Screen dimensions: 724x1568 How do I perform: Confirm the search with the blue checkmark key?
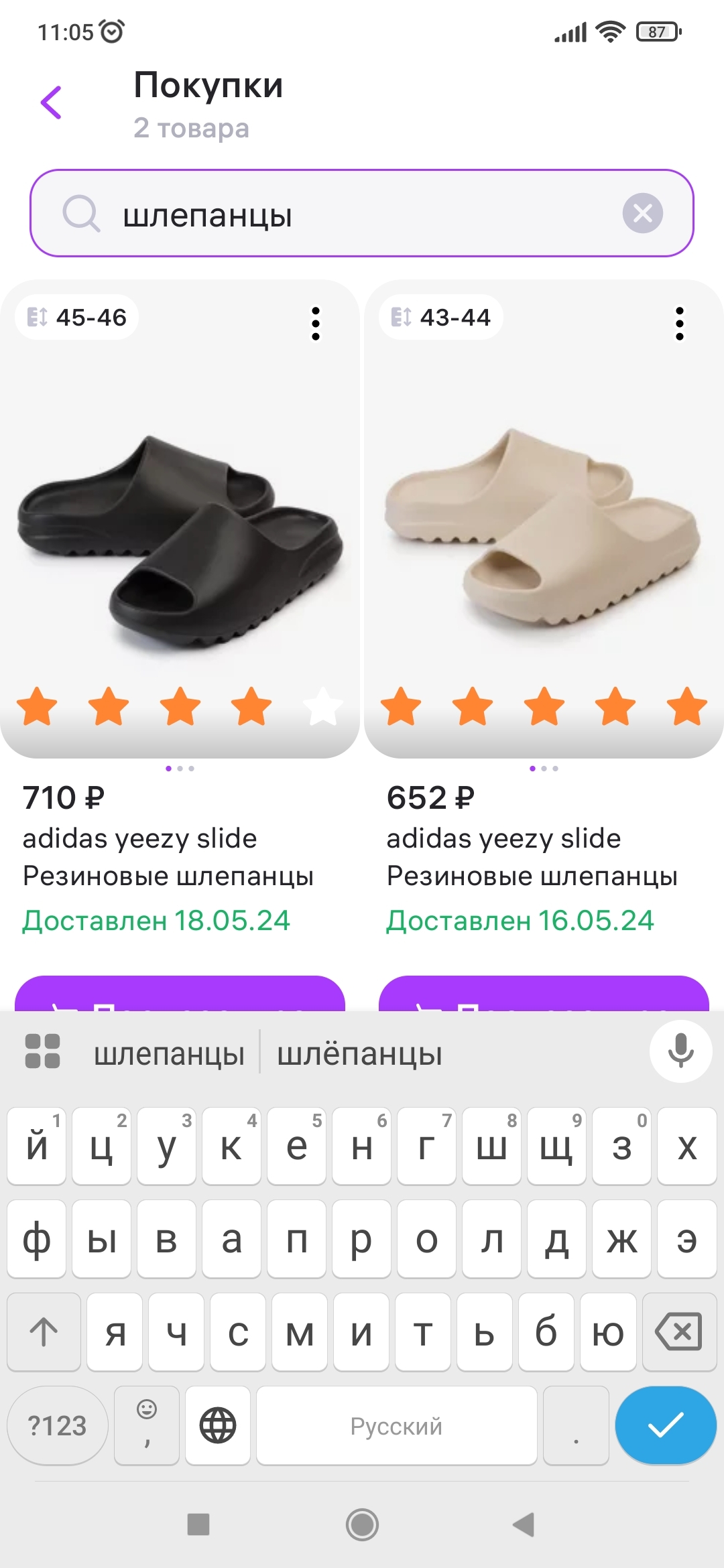665,1425
